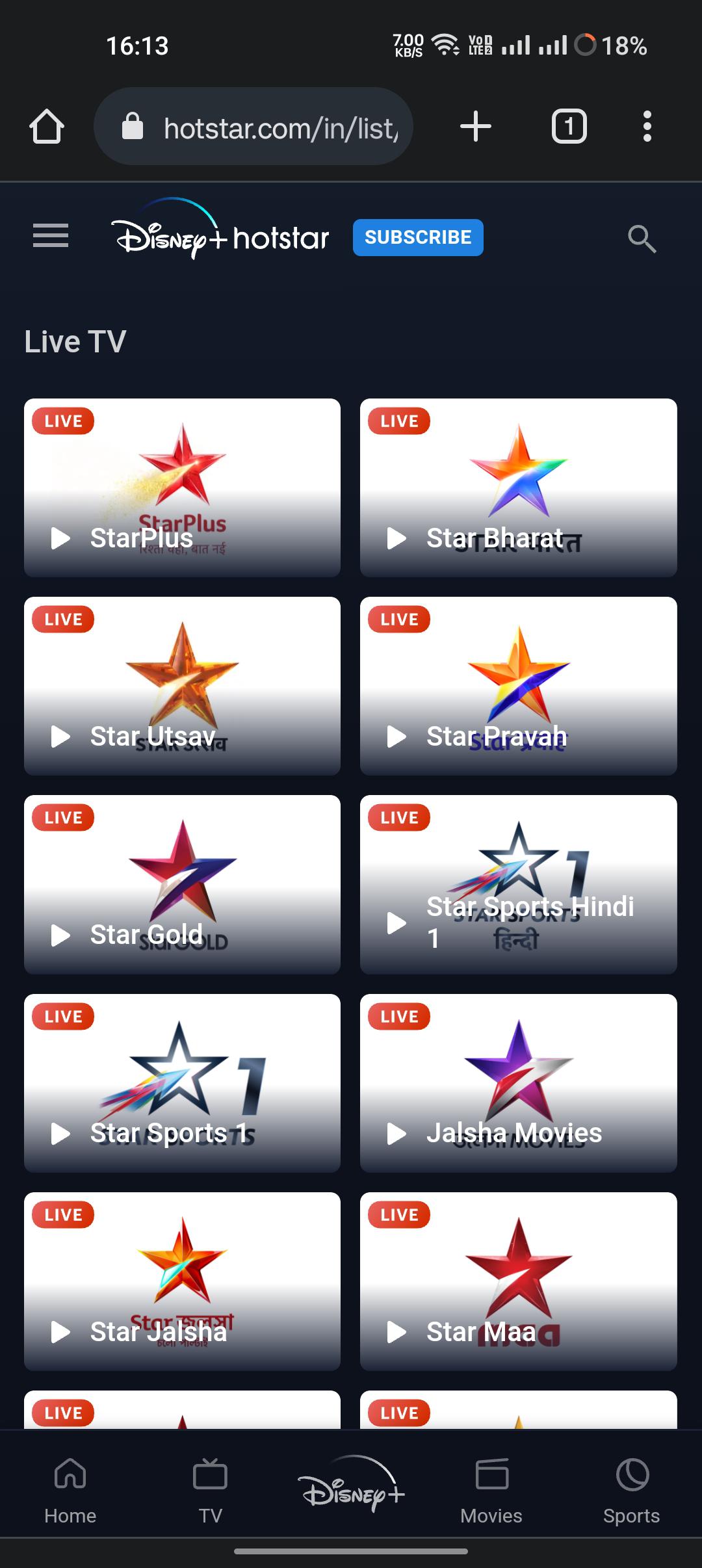
Task: Switch to the TV tab
Action: pyautogui.click(x=211, y=1490)
